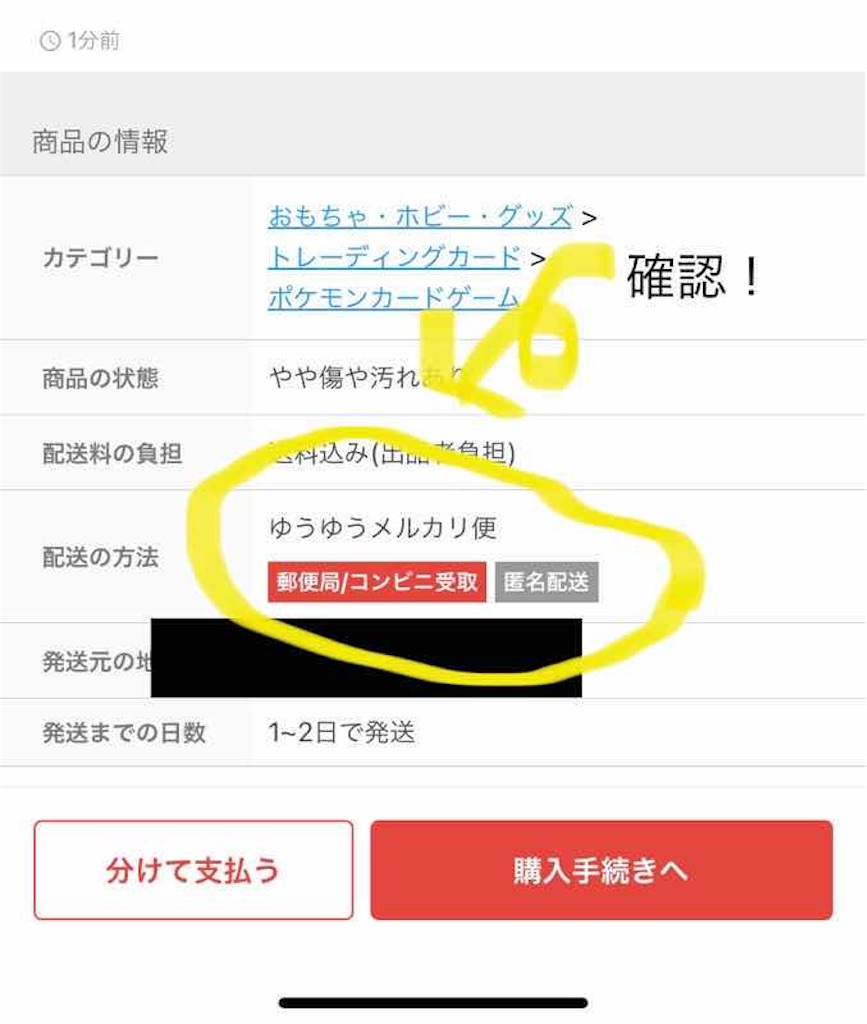Choose 分けて支払う installment payment
Image resolution: width=867 pixels, height=1024 pixels.
pos(193,870)
